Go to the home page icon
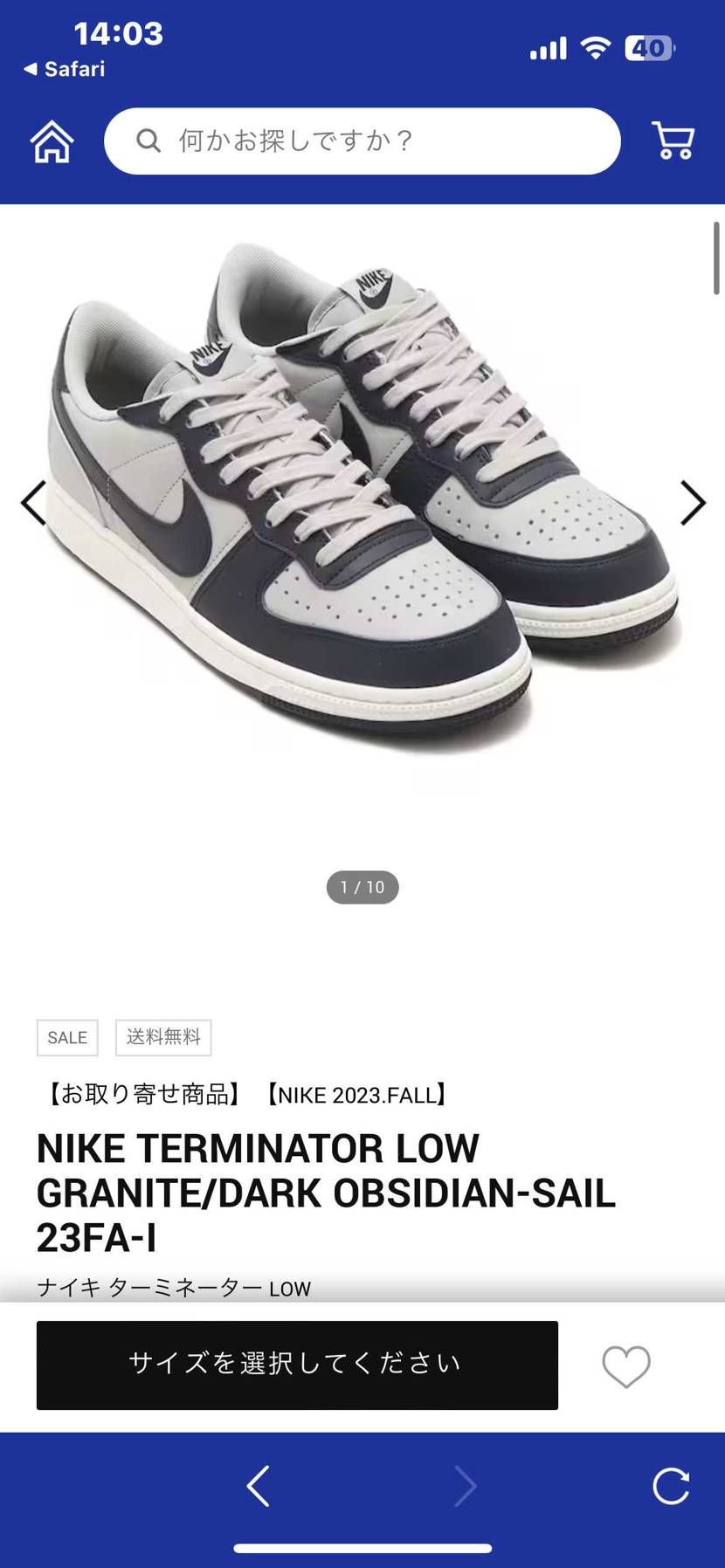 tap(52, 141)
